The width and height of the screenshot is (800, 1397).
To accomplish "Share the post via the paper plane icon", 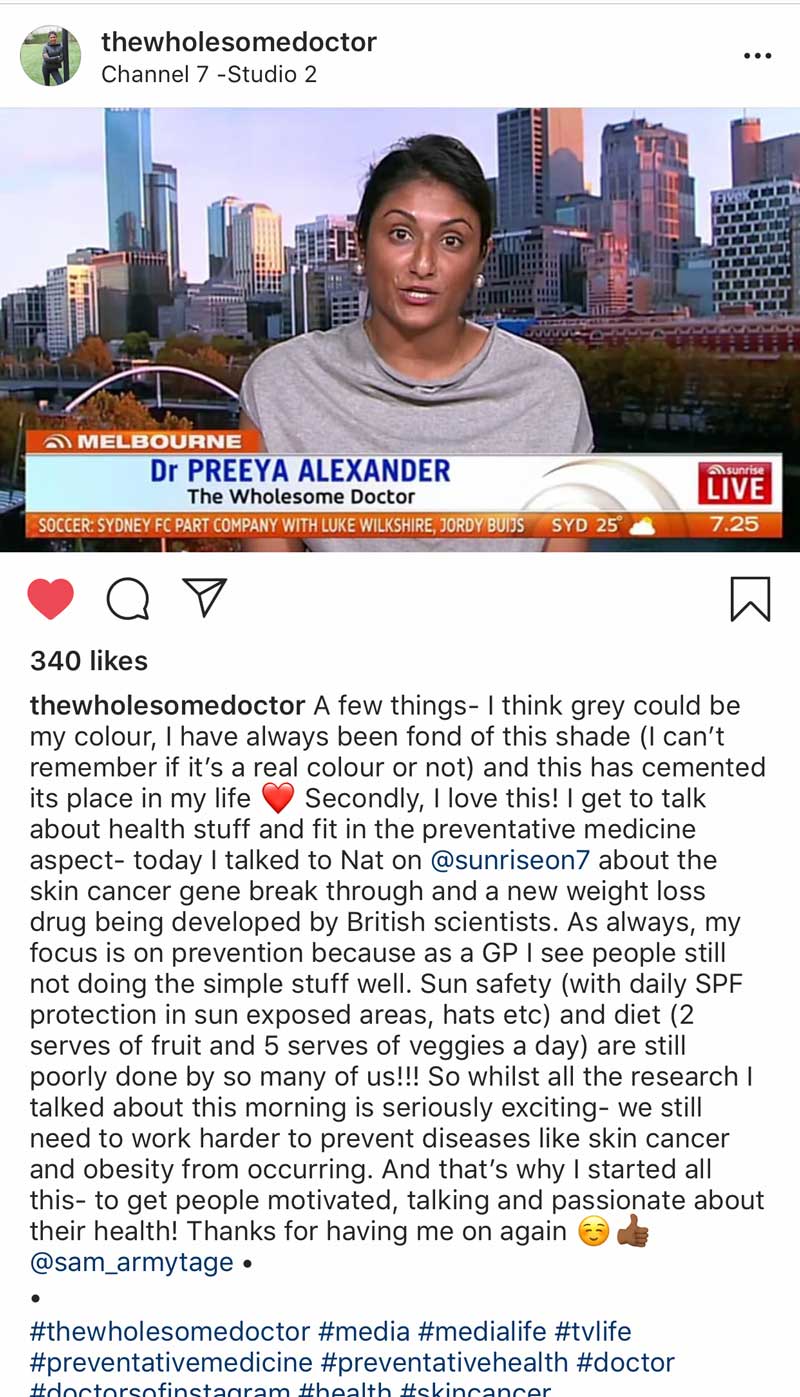I will tap(204, 597).
